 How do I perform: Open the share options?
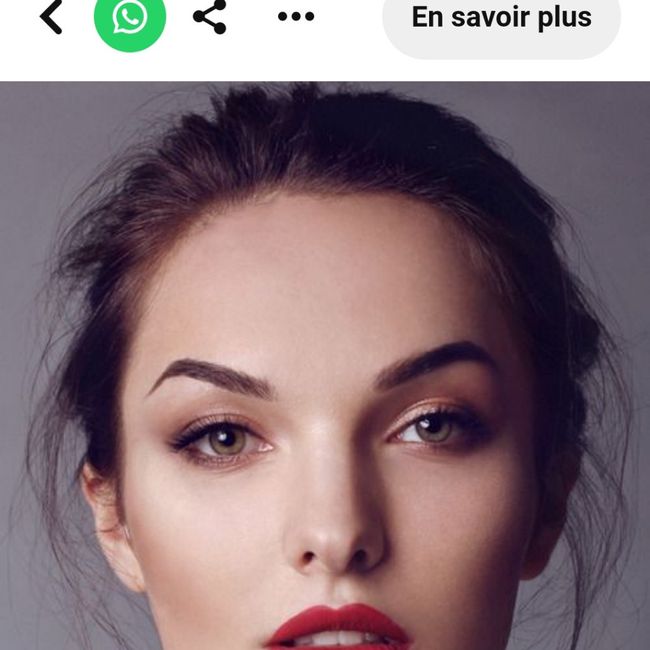(x=209, y=17)
